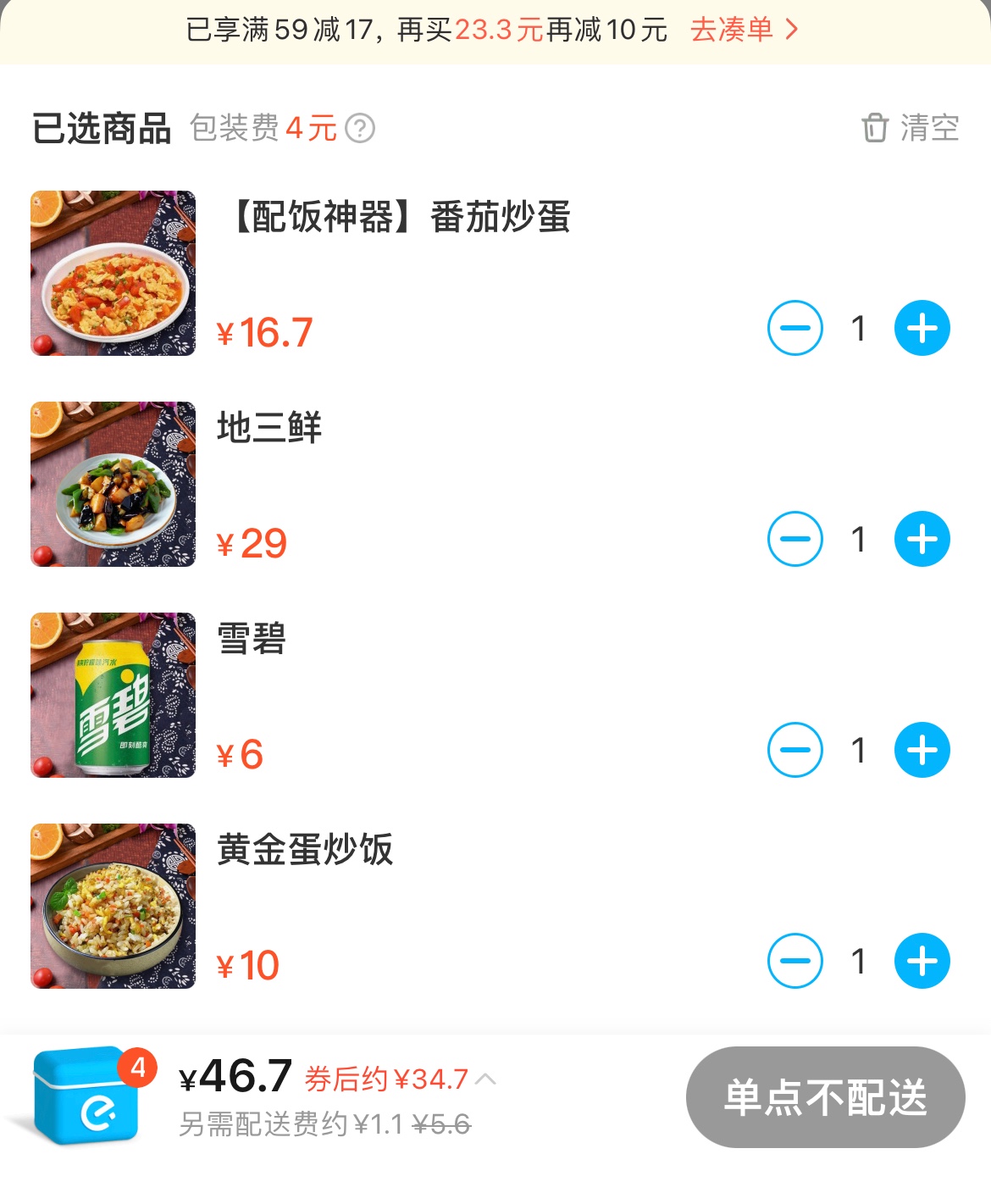The width and height of the screenshot is (991, 1204).
Task: Remove one 地三鲜 from cart
Action: tap(794, 539)
